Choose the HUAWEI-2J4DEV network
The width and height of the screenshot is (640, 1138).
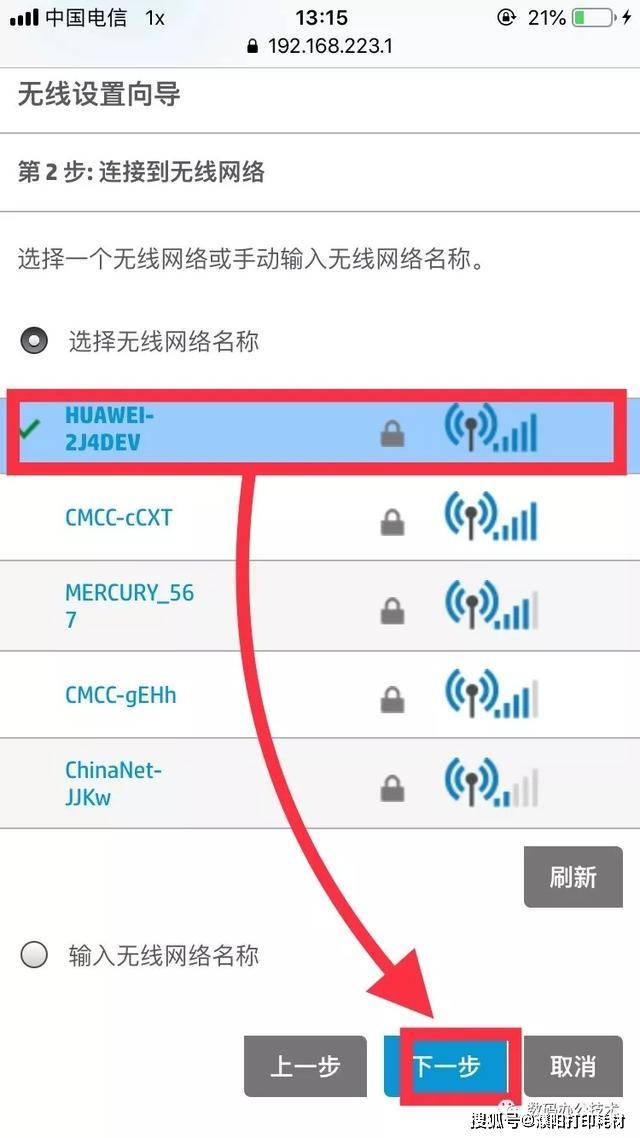pyautogui.click(x=110, y=428)
